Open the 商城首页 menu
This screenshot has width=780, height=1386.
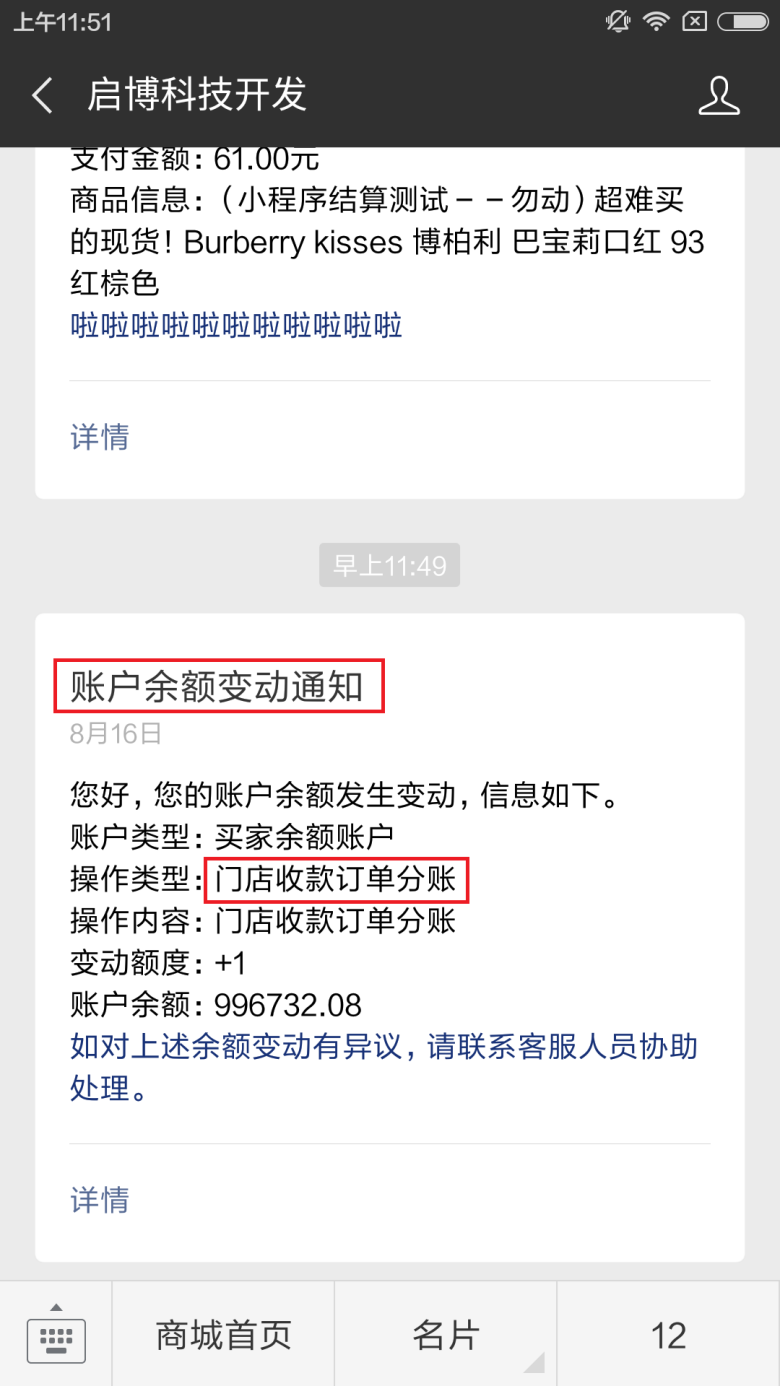coord(223,1335)
